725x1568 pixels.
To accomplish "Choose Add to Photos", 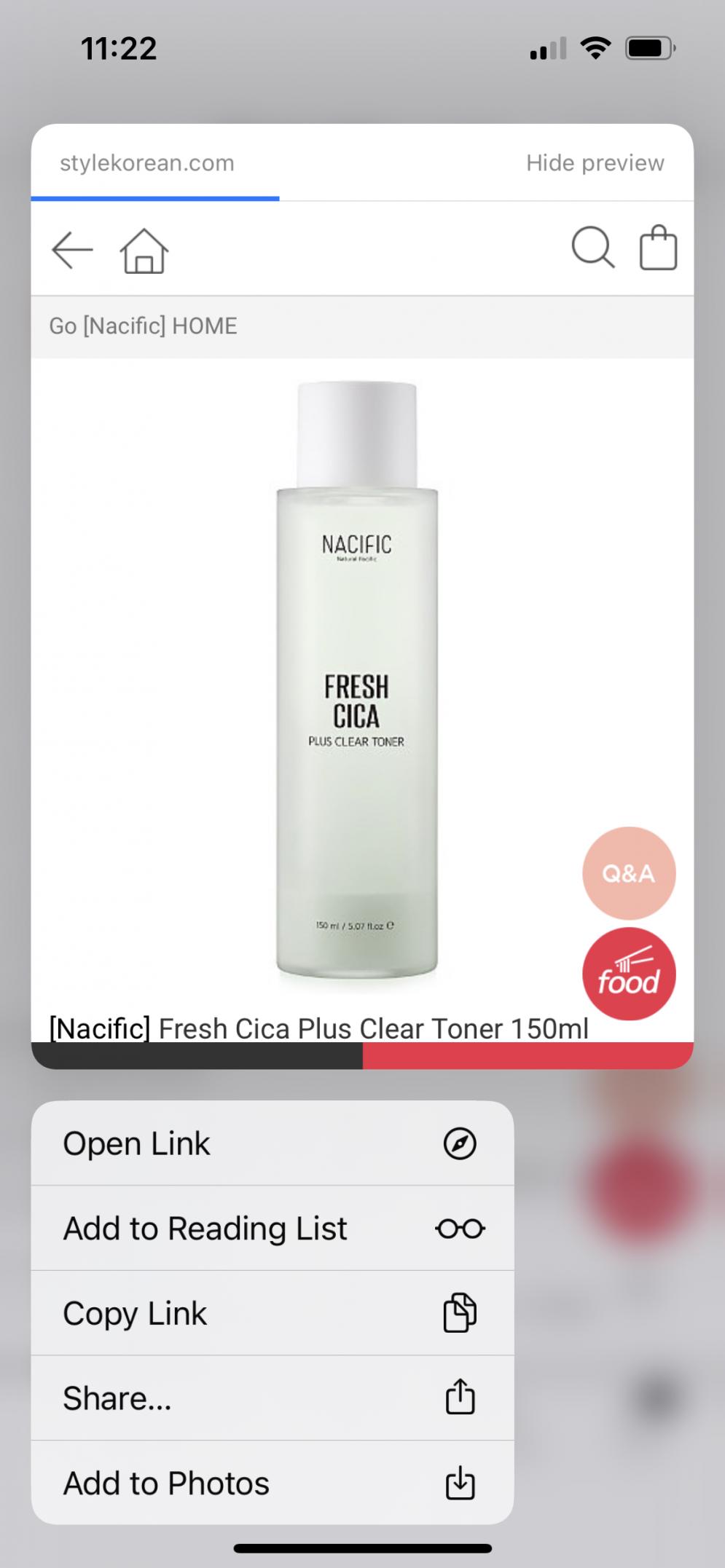I will click(271, 1484).
